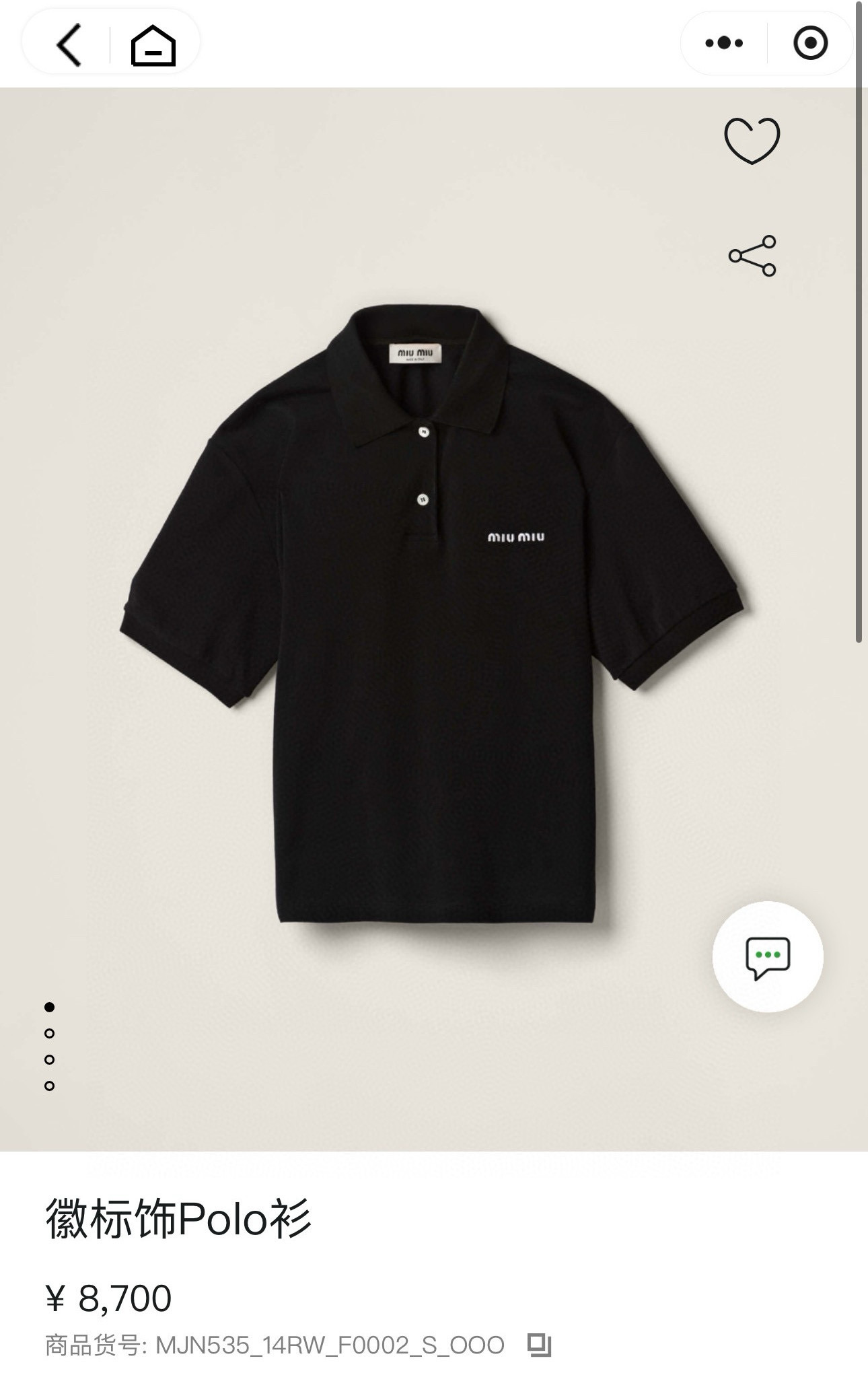Open the three-dot more options menu
868x1373 pixels.
(x=724, y=43)
